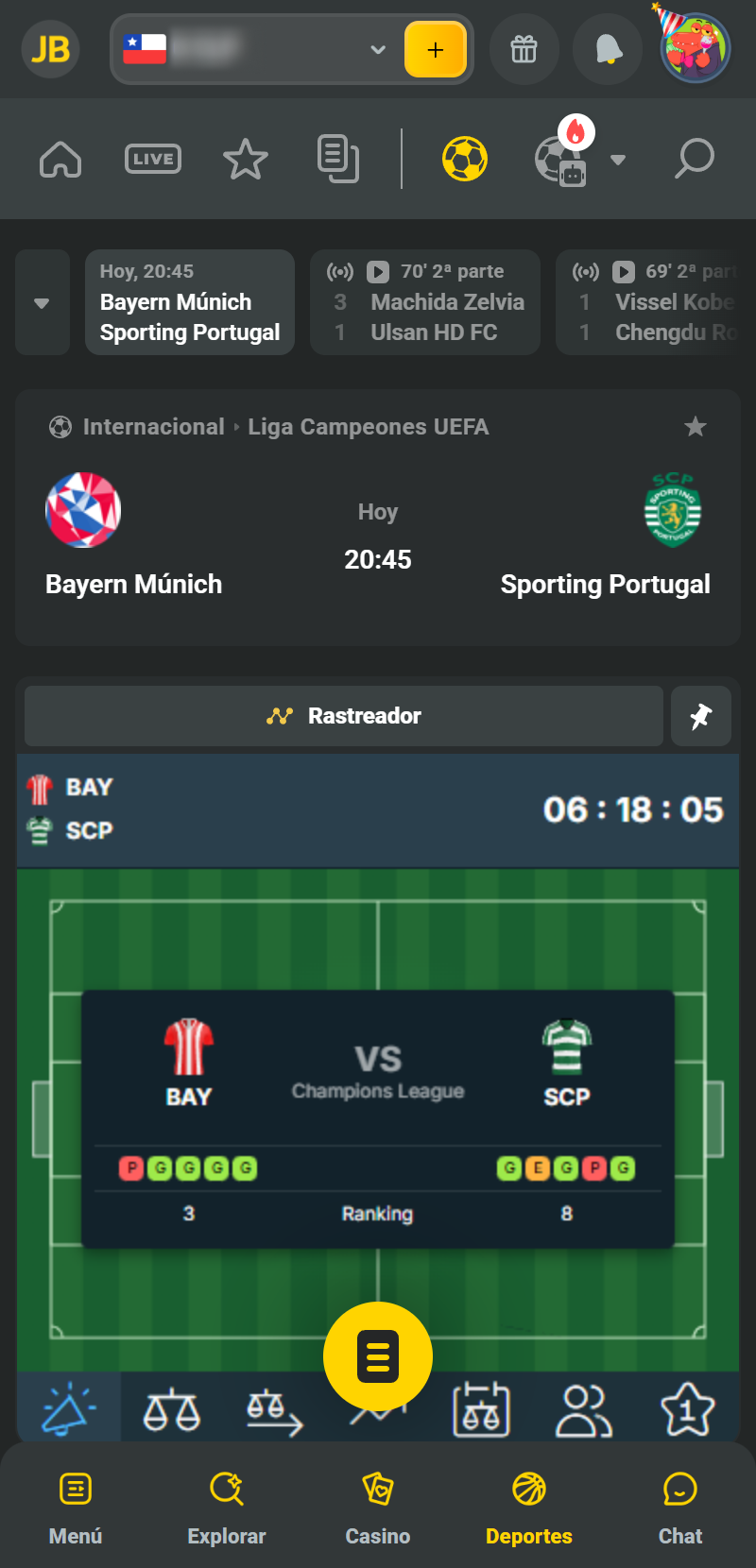756x1568 pixels.
Task: Open the notifications bell
Action: (x=608, y=49)
